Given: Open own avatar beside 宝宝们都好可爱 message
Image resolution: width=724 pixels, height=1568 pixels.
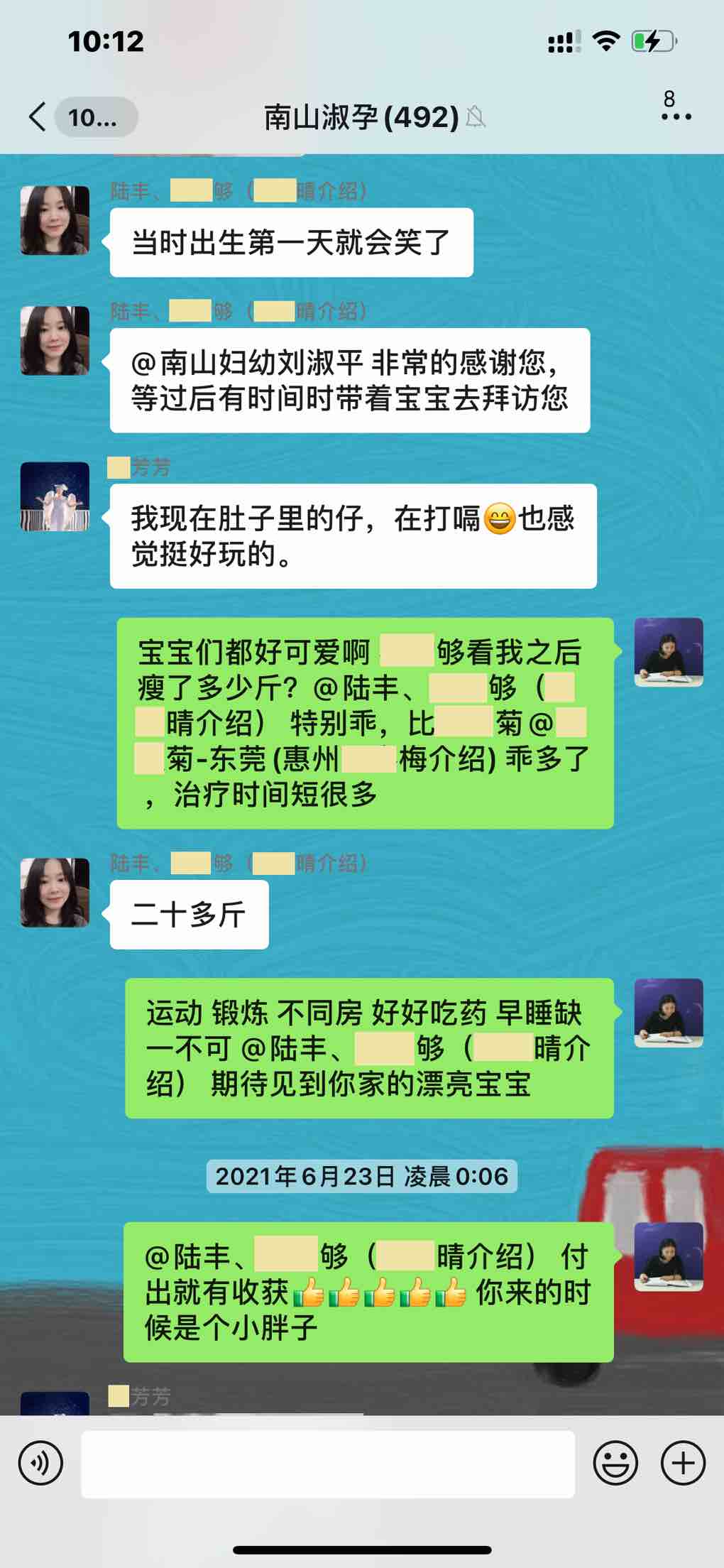Looking at the screenshot, I should [668, 652].
